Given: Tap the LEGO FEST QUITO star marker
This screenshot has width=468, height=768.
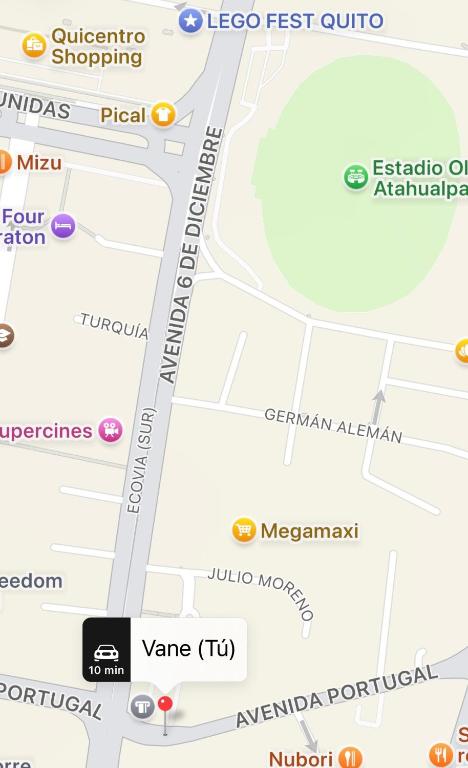Looking at the screenshot, I should point(190,21).
